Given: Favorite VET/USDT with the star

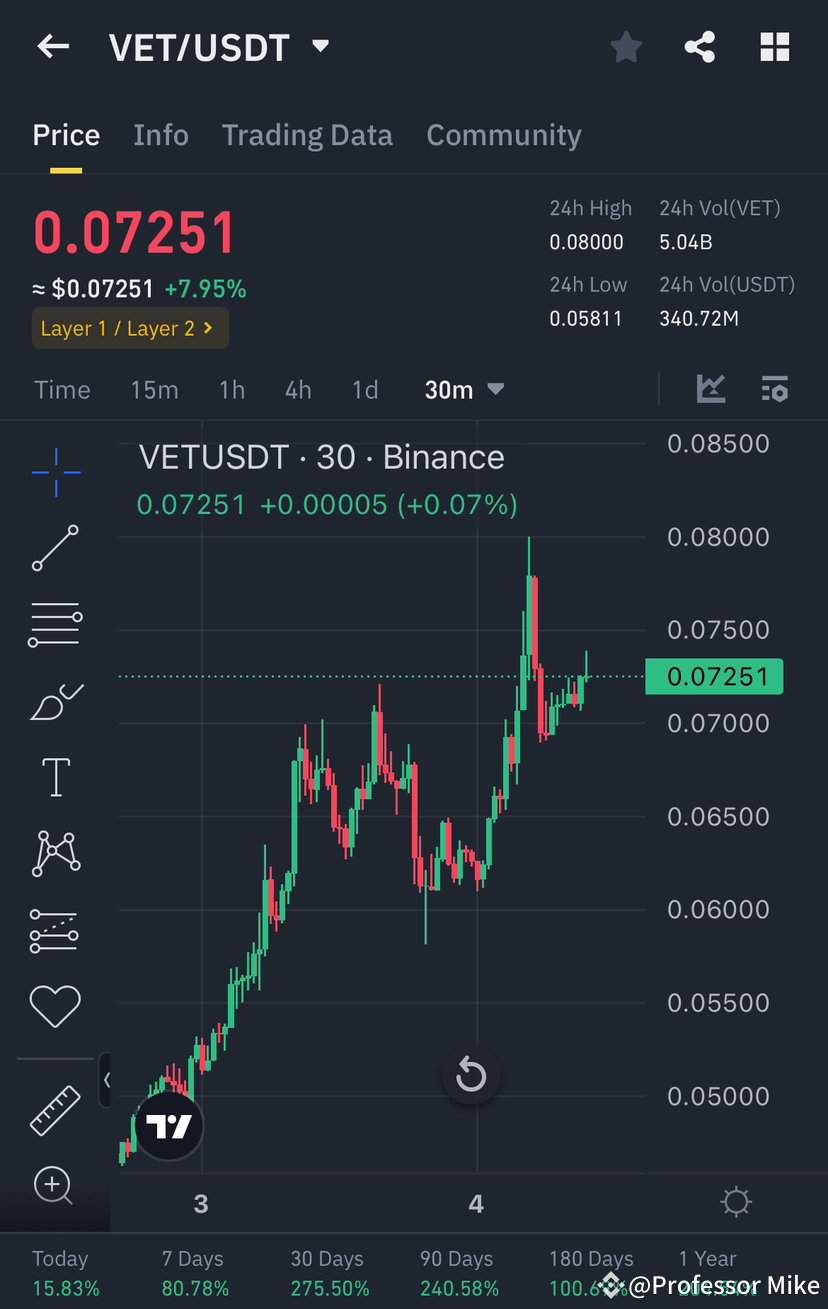Looking at the screenshot, I should 626,46.
